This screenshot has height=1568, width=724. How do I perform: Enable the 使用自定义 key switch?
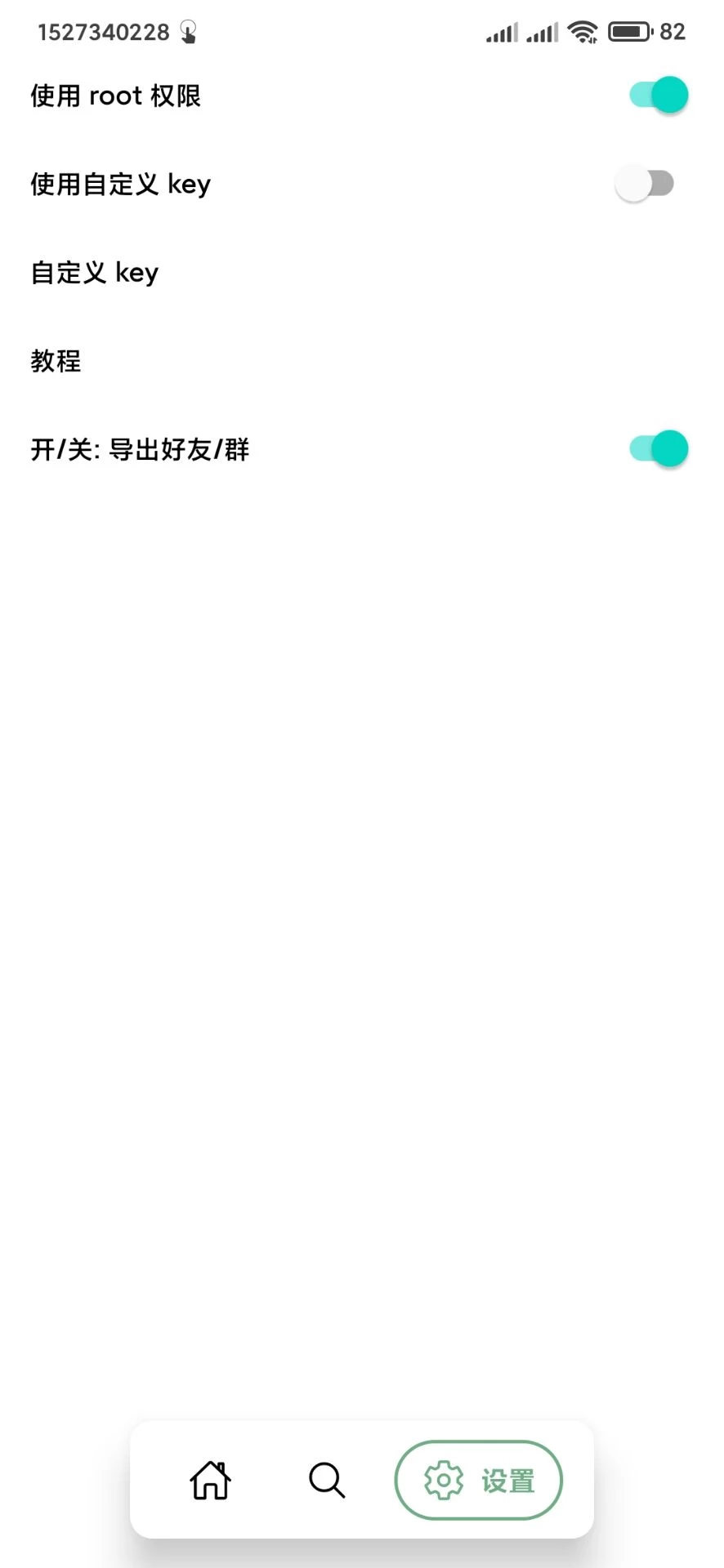click(x=645, y=184)
